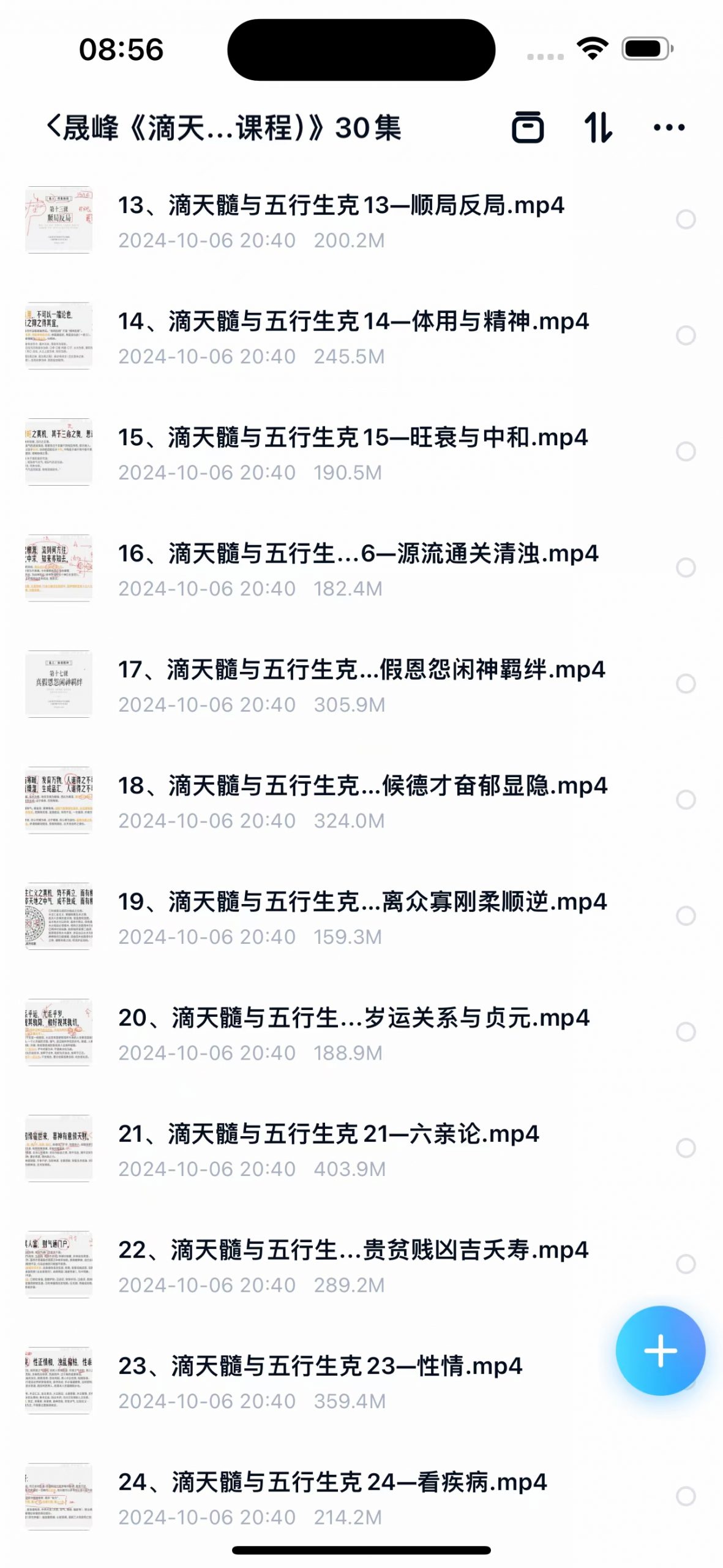Mark file 19 离众寡刚柔顺逆 as selected
This screenshot has height=1568, width=723.
point(686,916)
